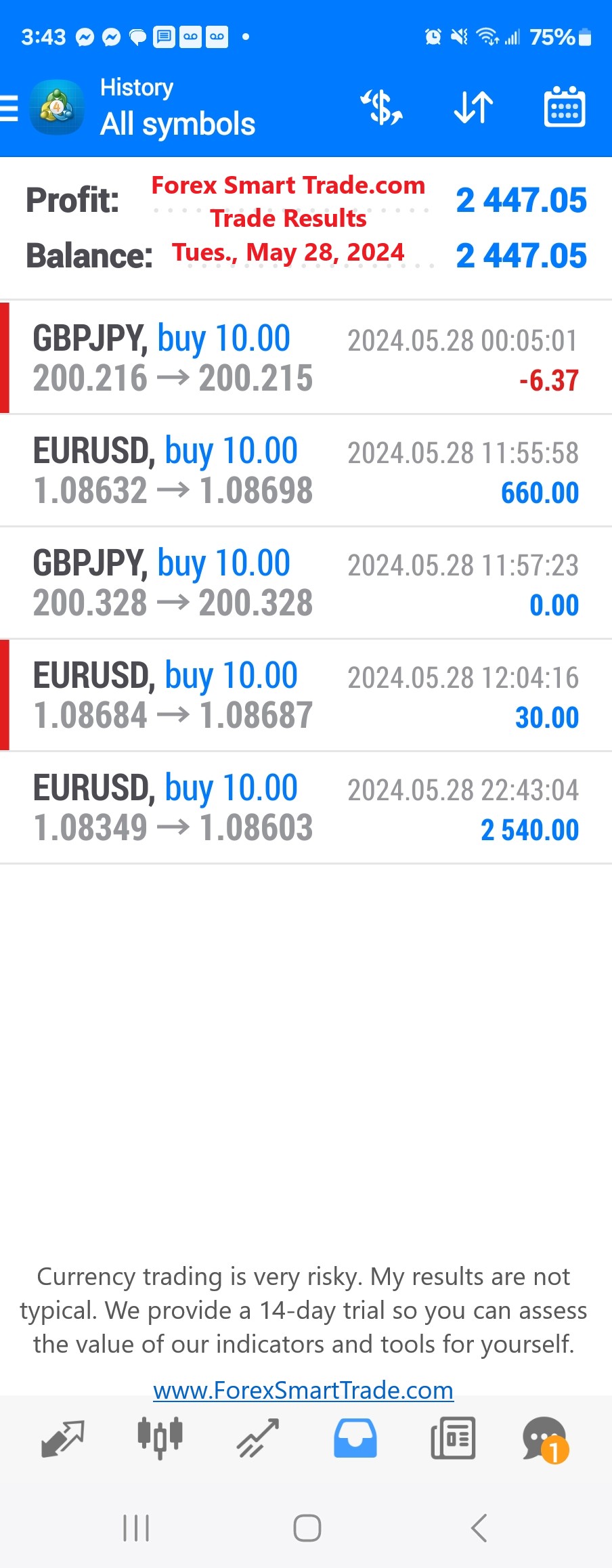Expand the GBPJPY trade with -6.37 loss
The image size is (612, 1568).
pyautogui.click(x=306, y=357)
